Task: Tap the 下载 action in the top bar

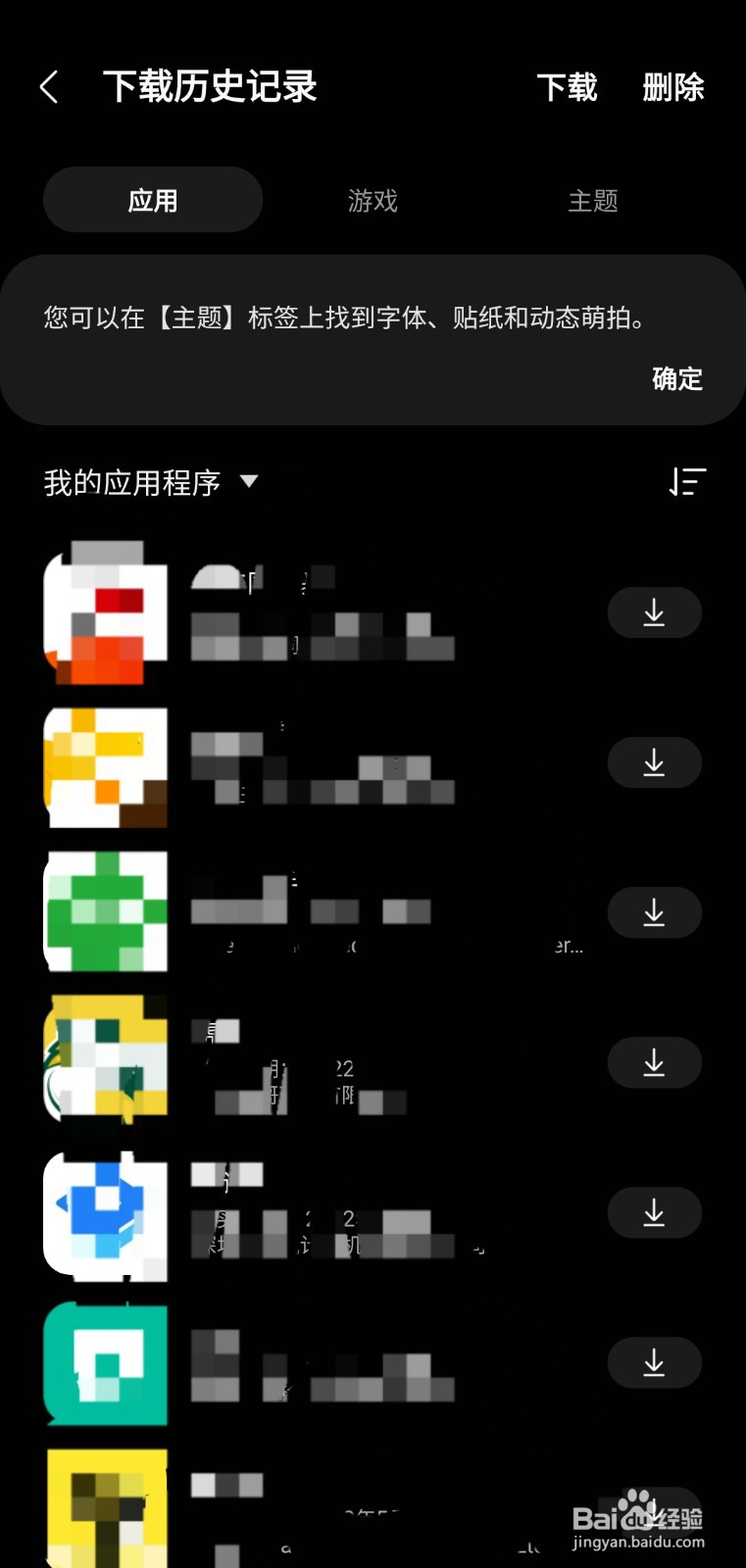Action: click(x=569, y=88)
